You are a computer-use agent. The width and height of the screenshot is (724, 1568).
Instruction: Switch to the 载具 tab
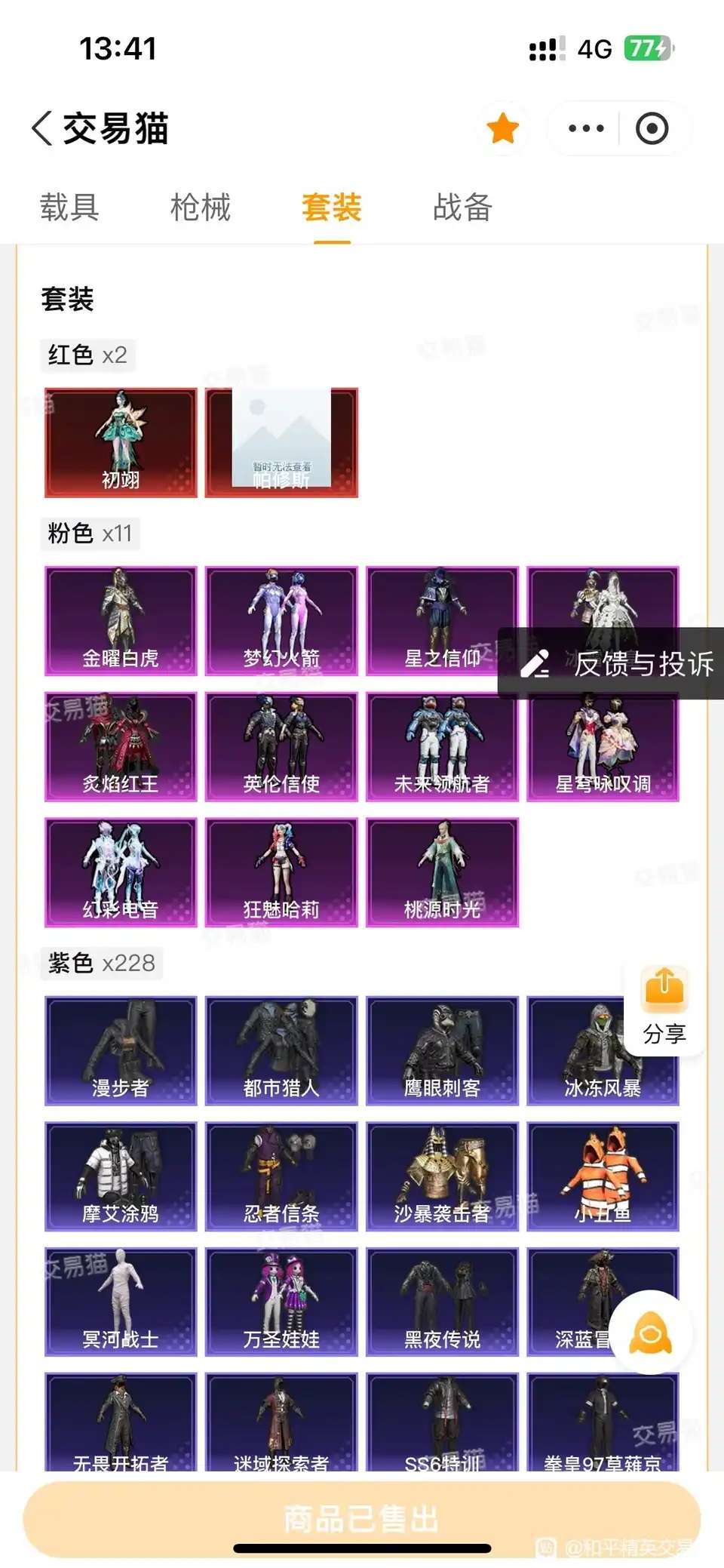(x=69, y=208)
